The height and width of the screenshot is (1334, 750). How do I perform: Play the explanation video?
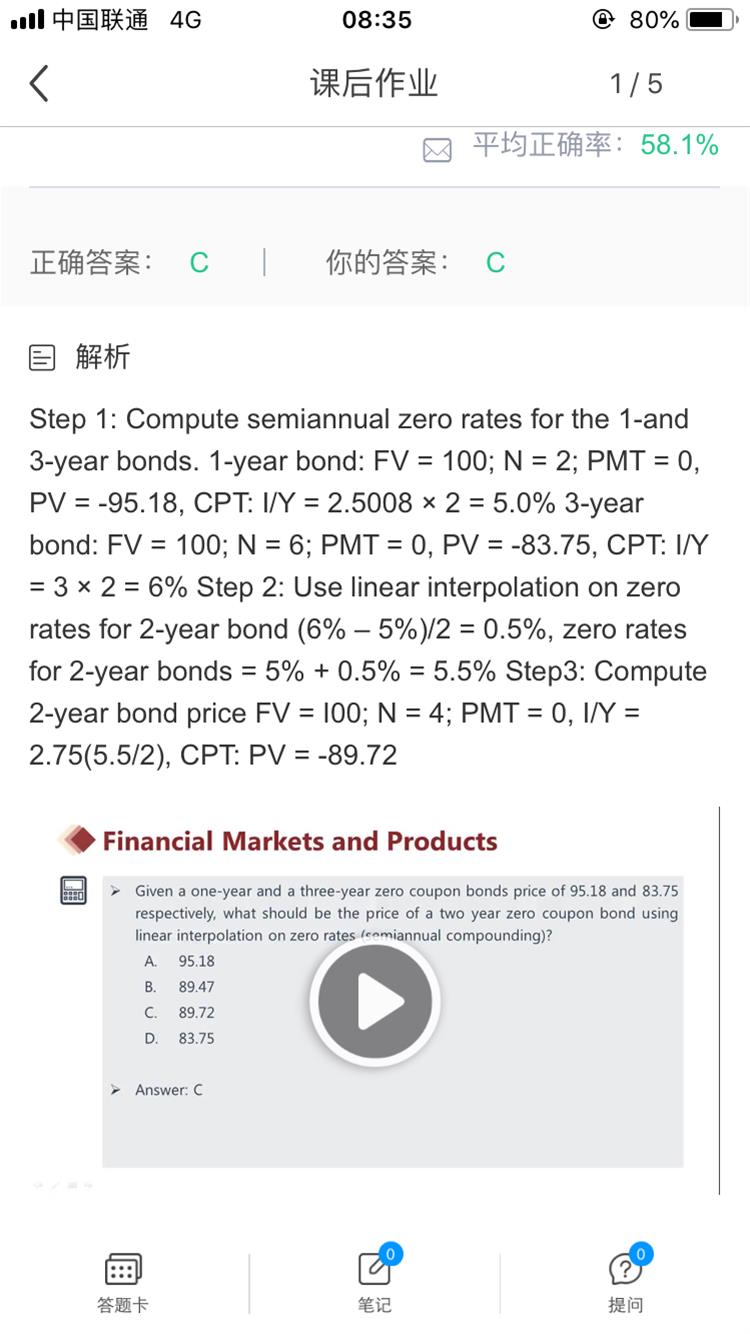[x=375, y=1001]
